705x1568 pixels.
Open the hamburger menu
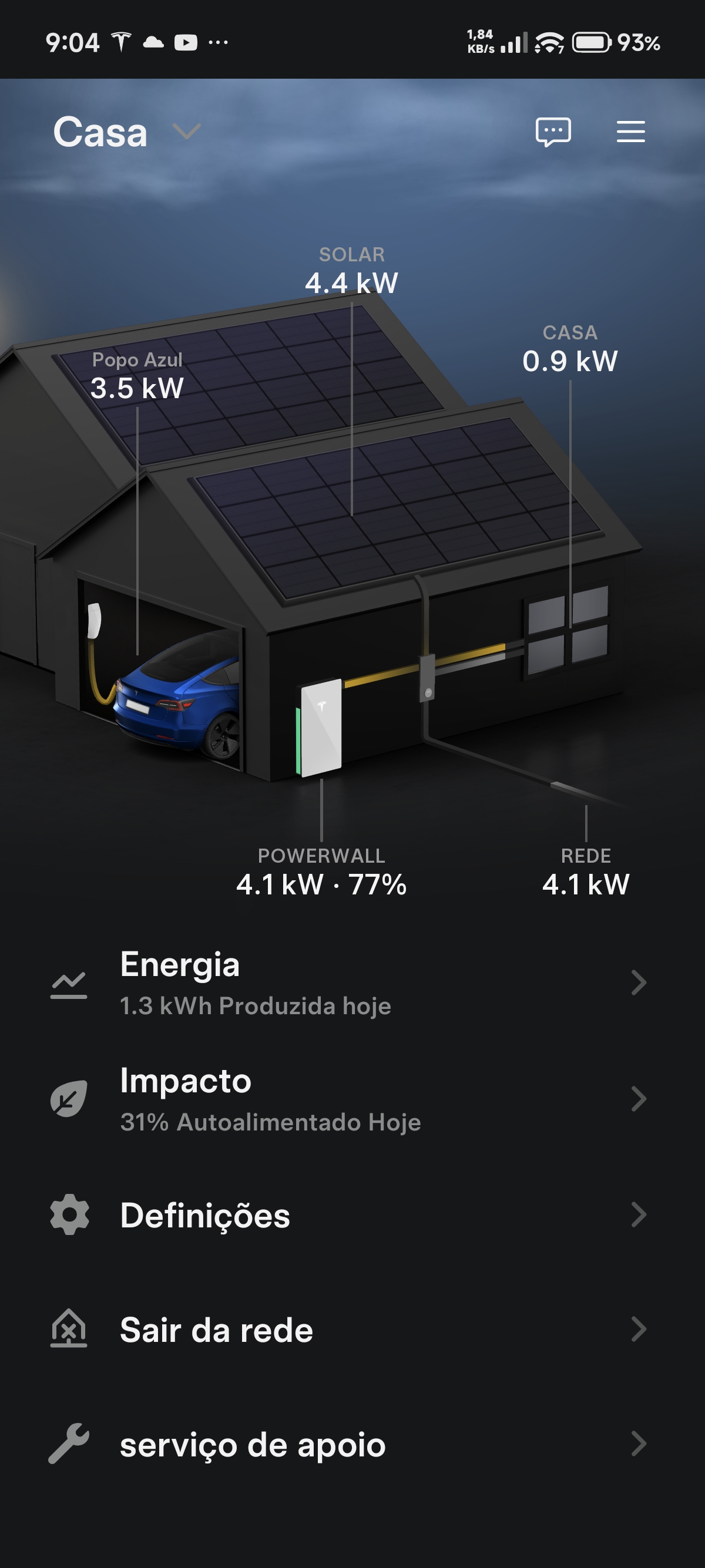tap(630, 132)
